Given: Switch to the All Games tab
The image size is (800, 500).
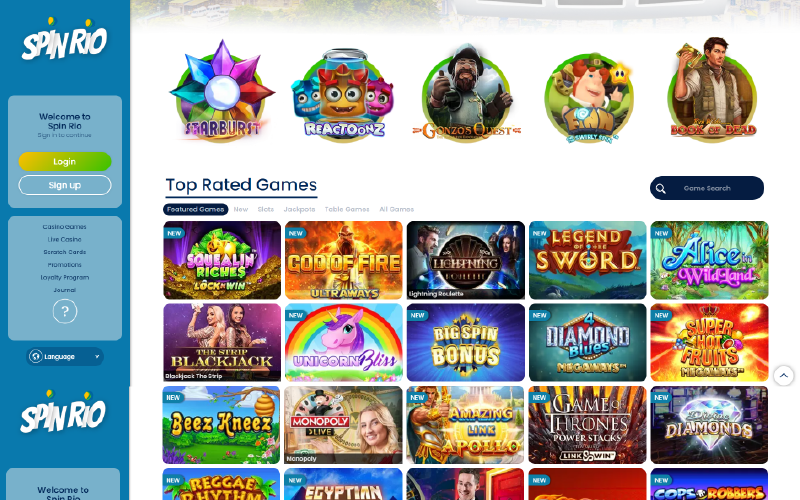Looking at the screenshot, I should coord(396,209).
